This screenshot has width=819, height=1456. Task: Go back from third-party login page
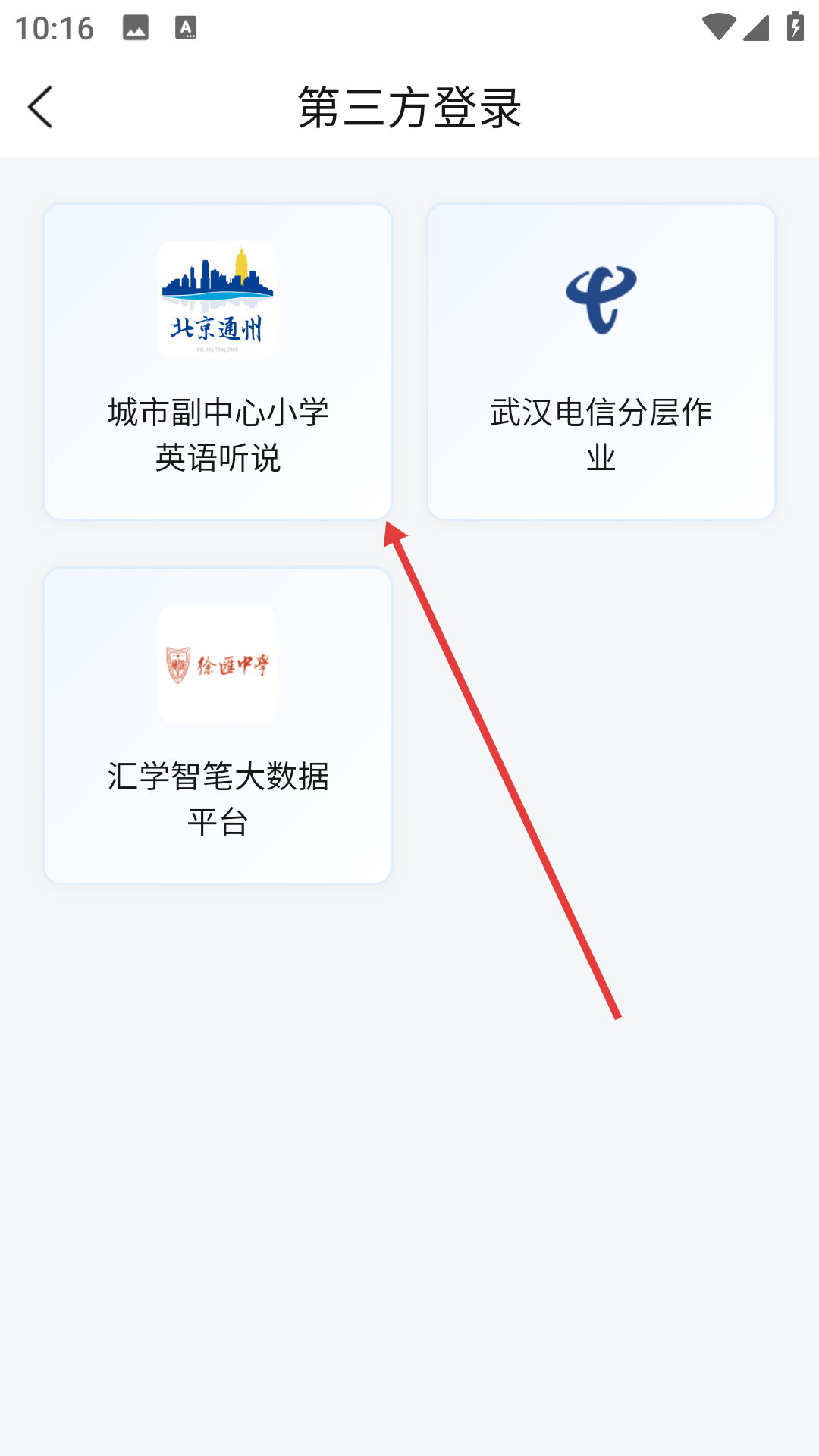40,107
